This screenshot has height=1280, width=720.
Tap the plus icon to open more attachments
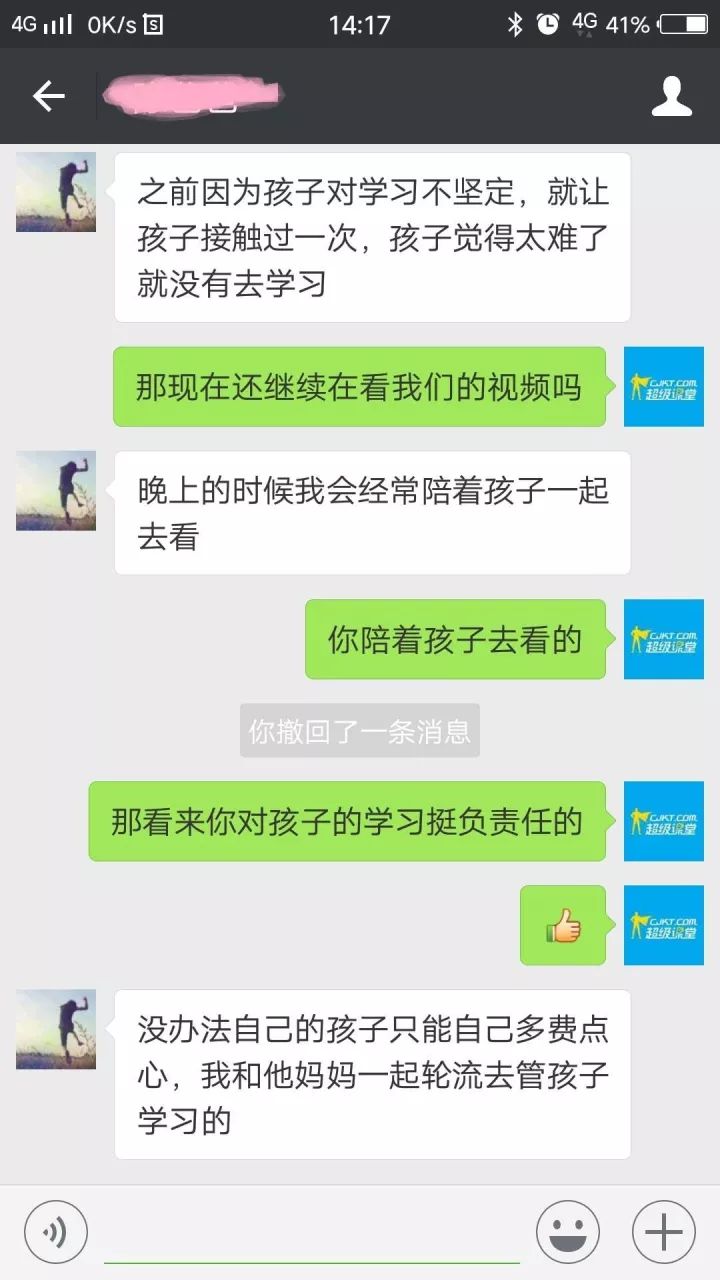click(662, 1230)
